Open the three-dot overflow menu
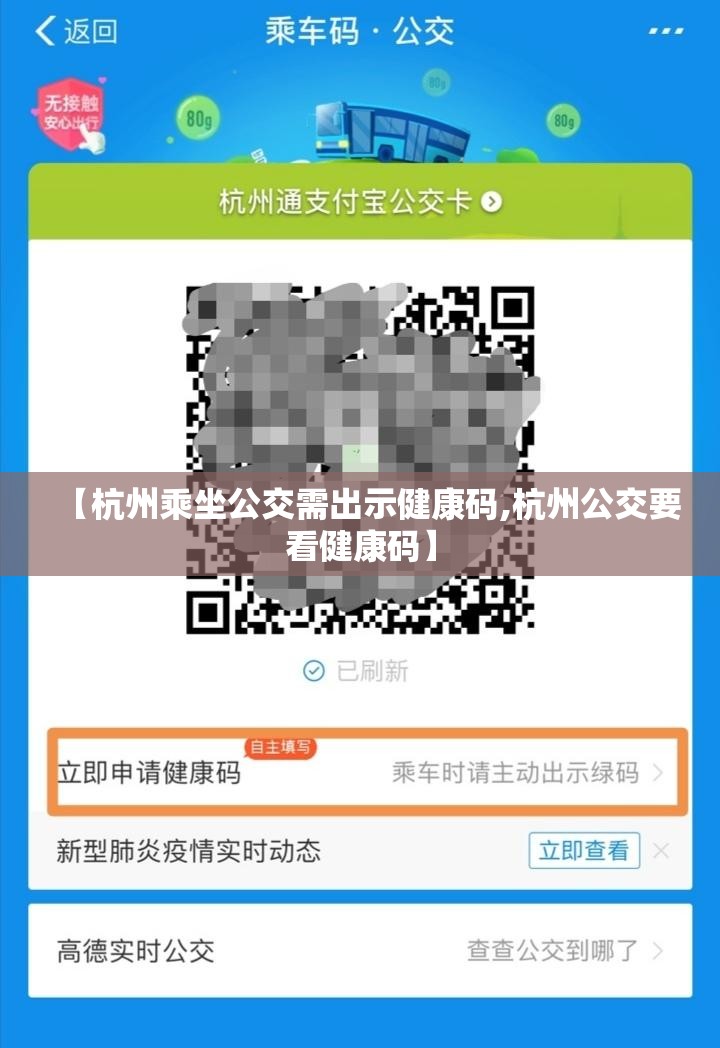 click(666, 31)
